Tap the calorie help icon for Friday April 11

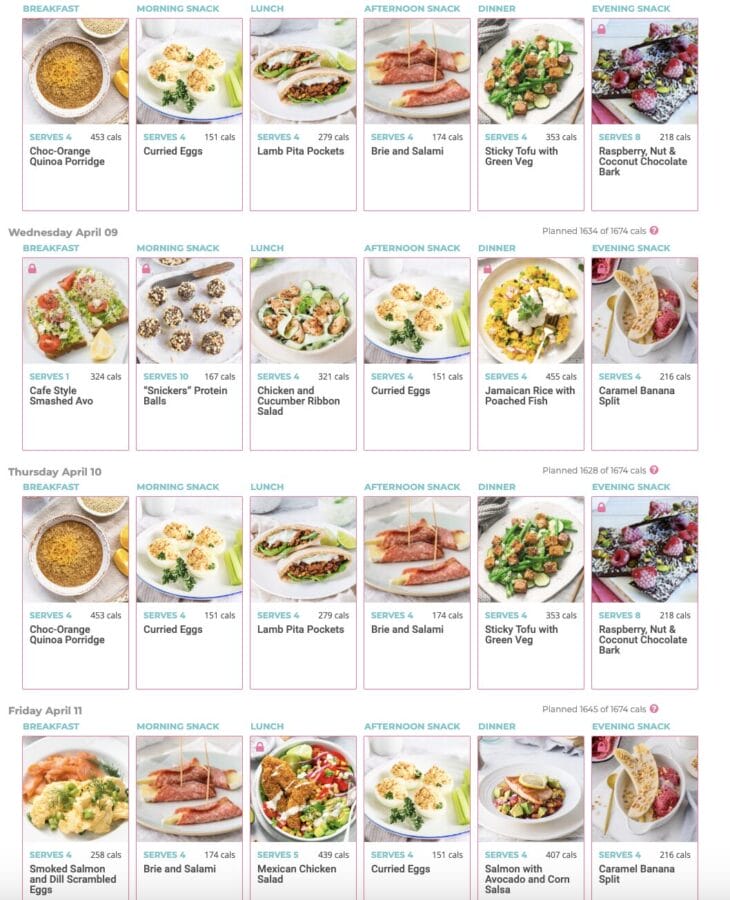pyautogui.click(x=654, y=709)
